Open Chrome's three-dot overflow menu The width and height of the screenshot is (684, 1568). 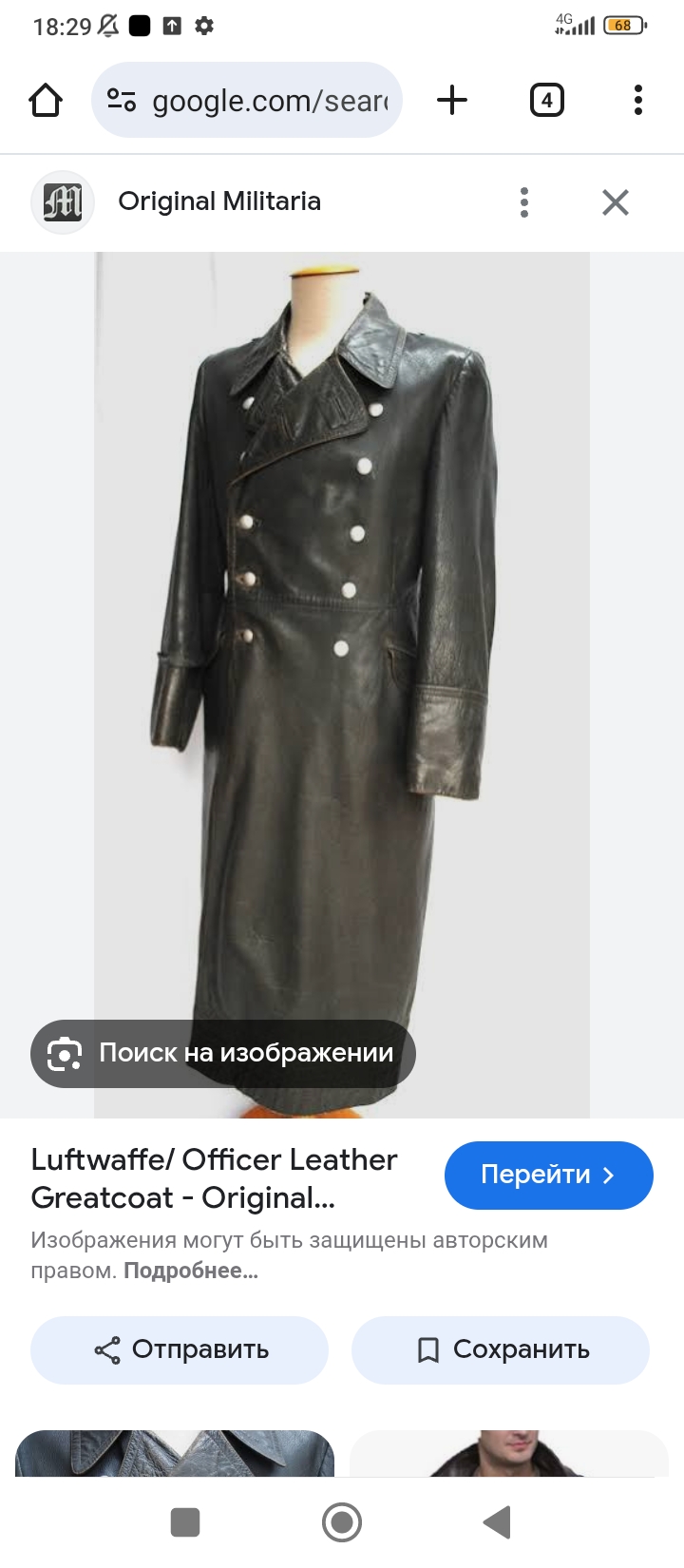pos(637,100)
